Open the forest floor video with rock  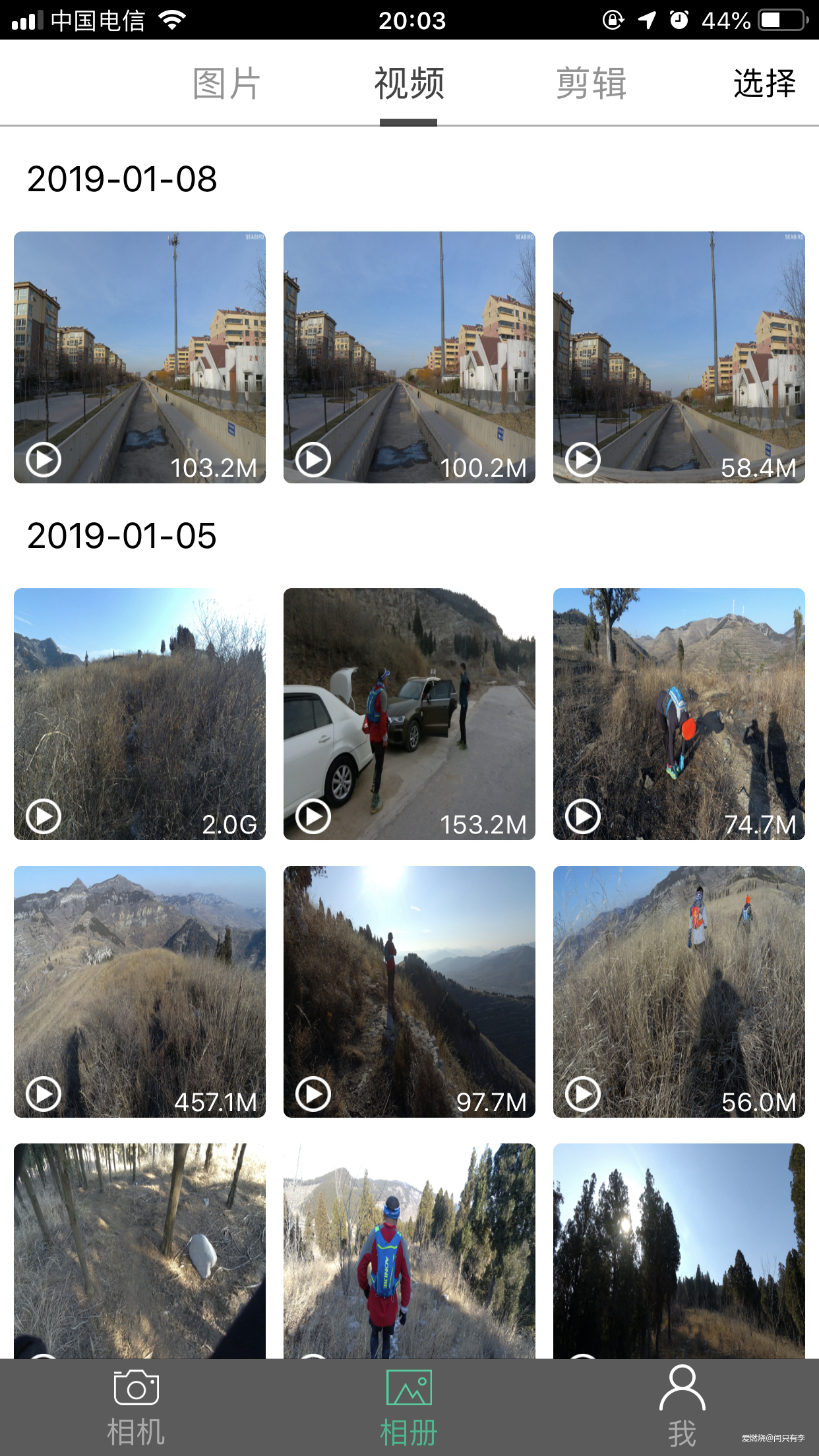point(140,1250)
